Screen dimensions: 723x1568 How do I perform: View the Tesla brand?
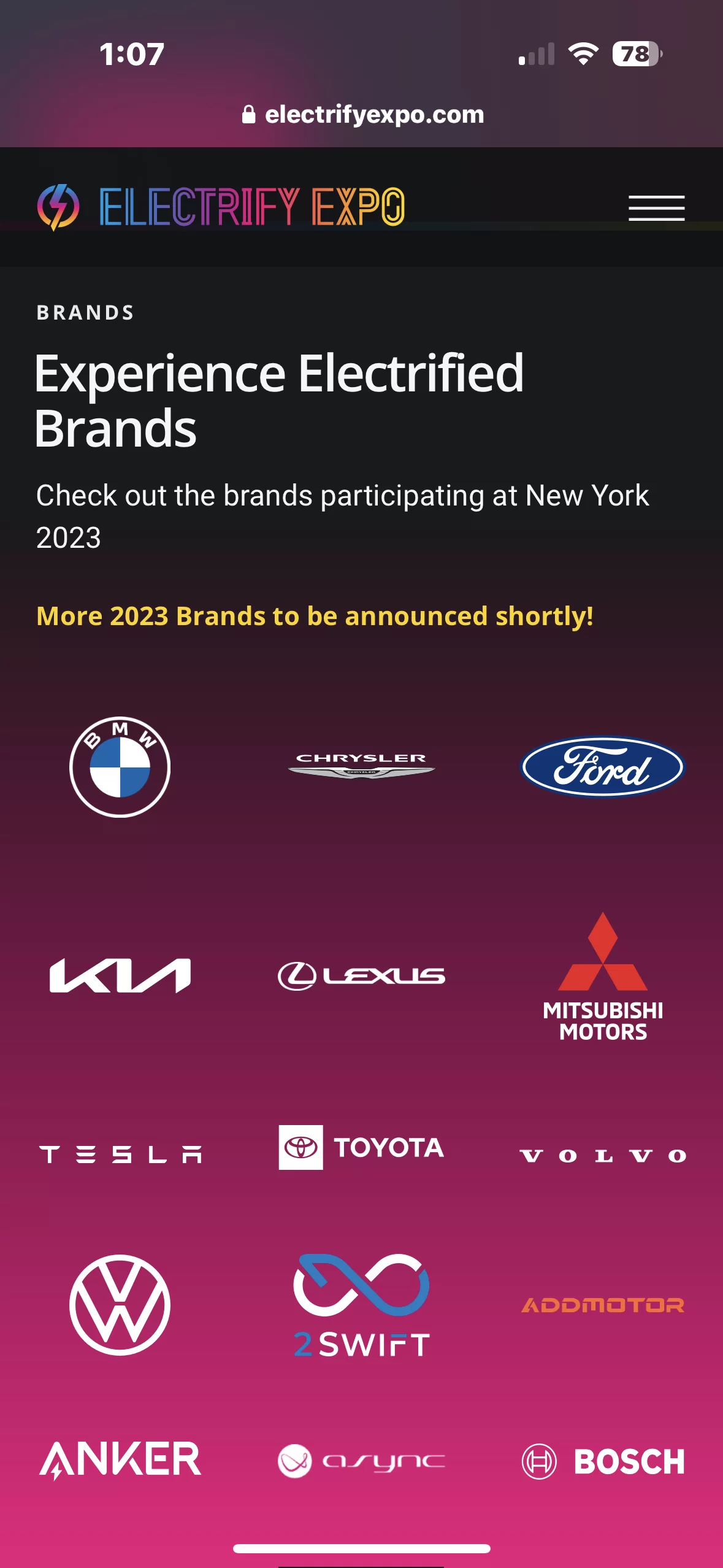tap(120, 1155)
